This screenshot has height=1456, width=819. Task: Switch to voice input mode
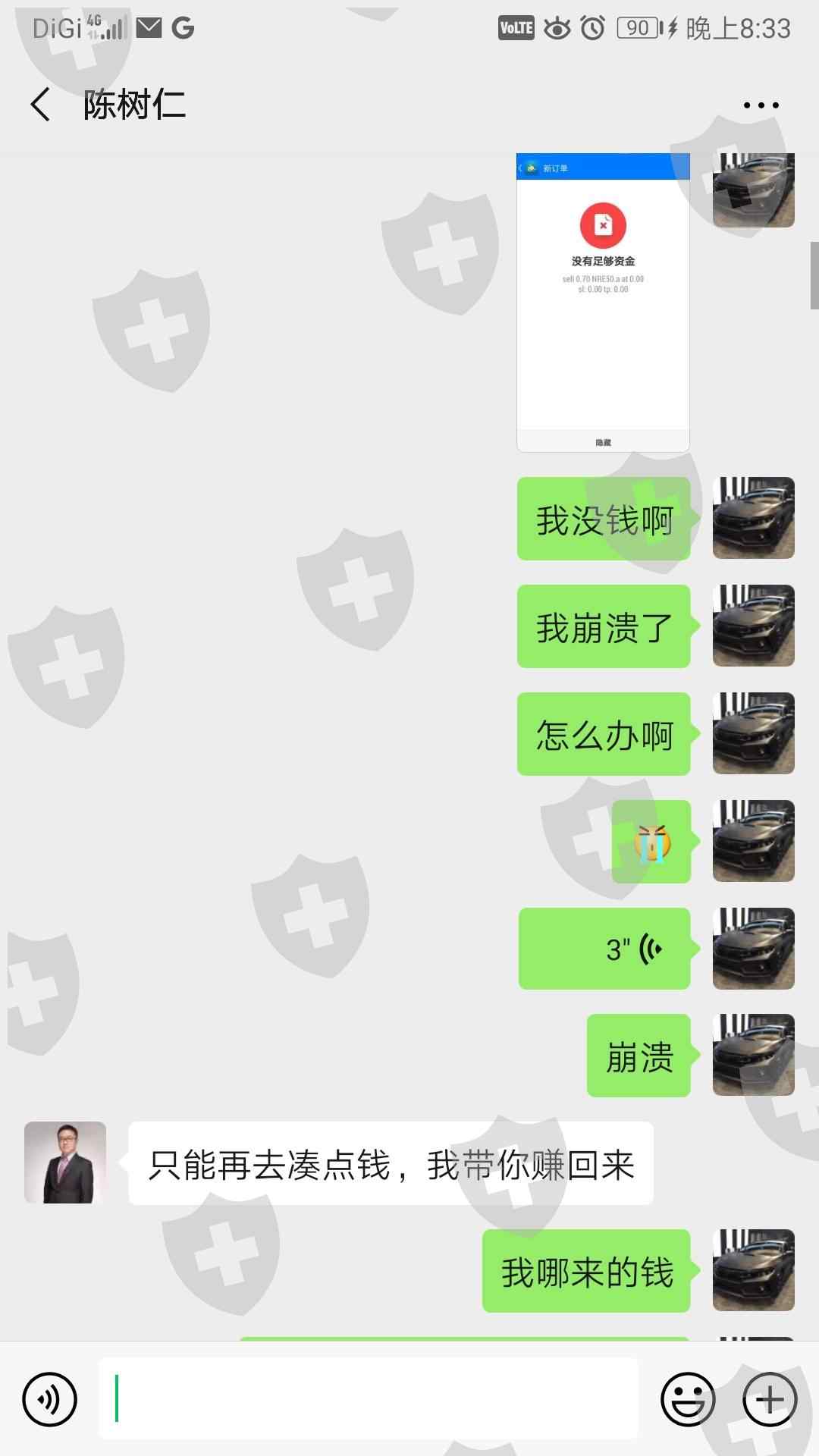[50, 1399]
